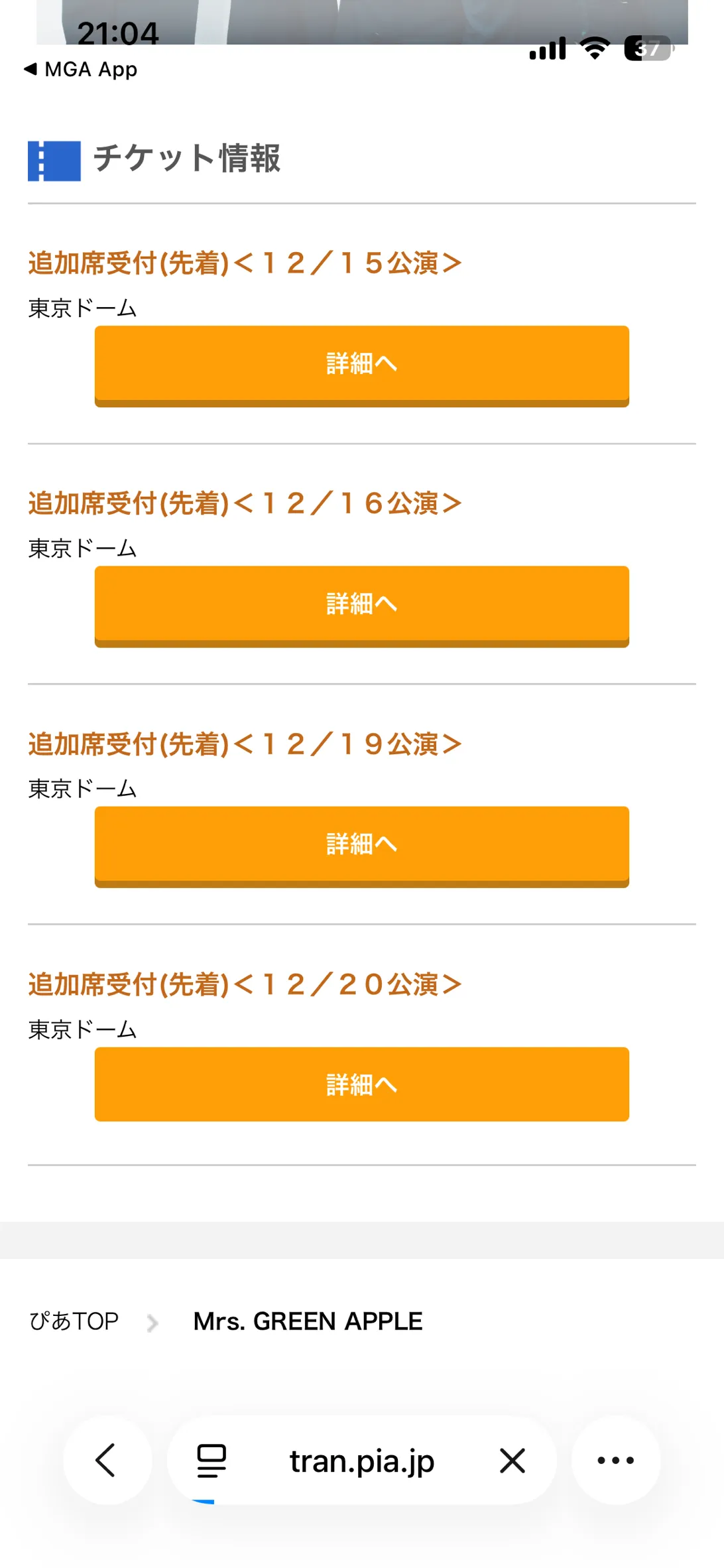Screen dimensions: 724x1568
Task: Return to MGA App via back link
Action: point(80,69)
